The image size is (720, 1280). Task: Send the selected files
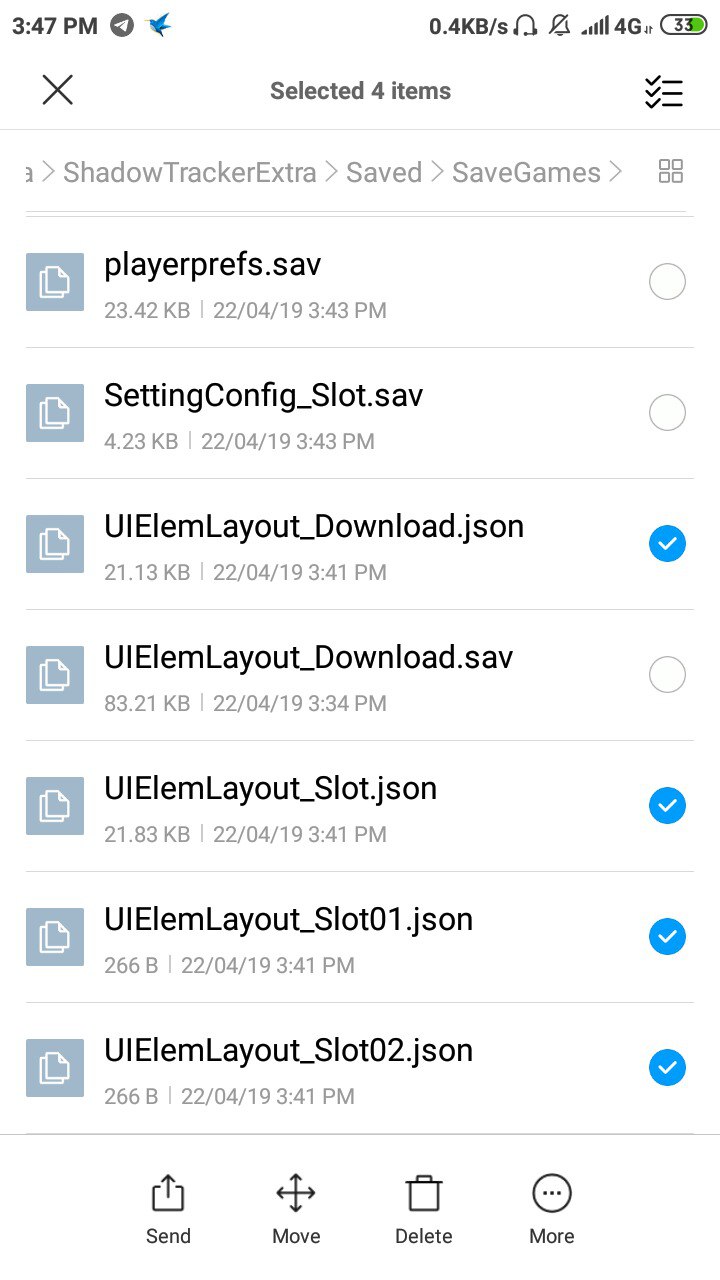(168, 1210)
